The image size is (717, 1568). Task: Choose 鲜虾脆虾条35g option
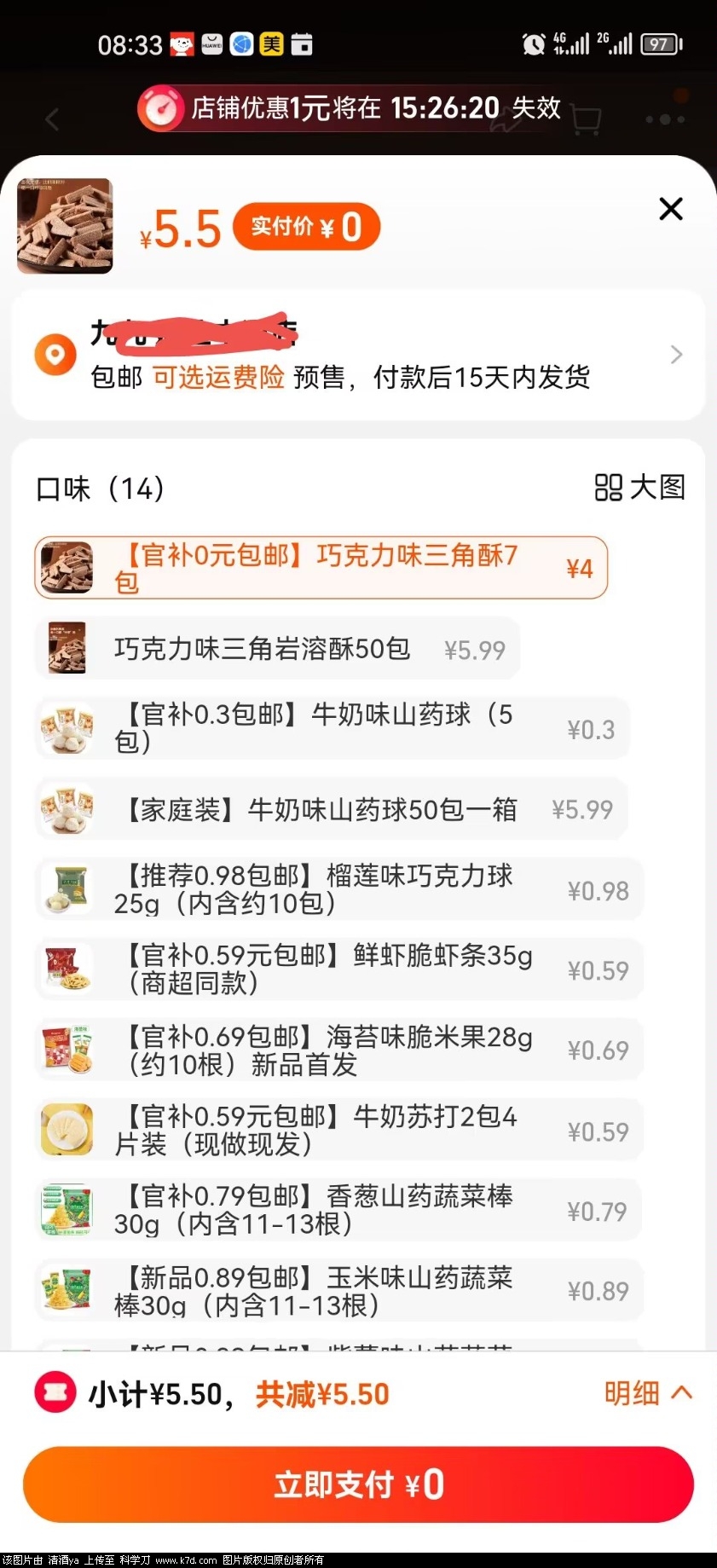click(338, 969)
